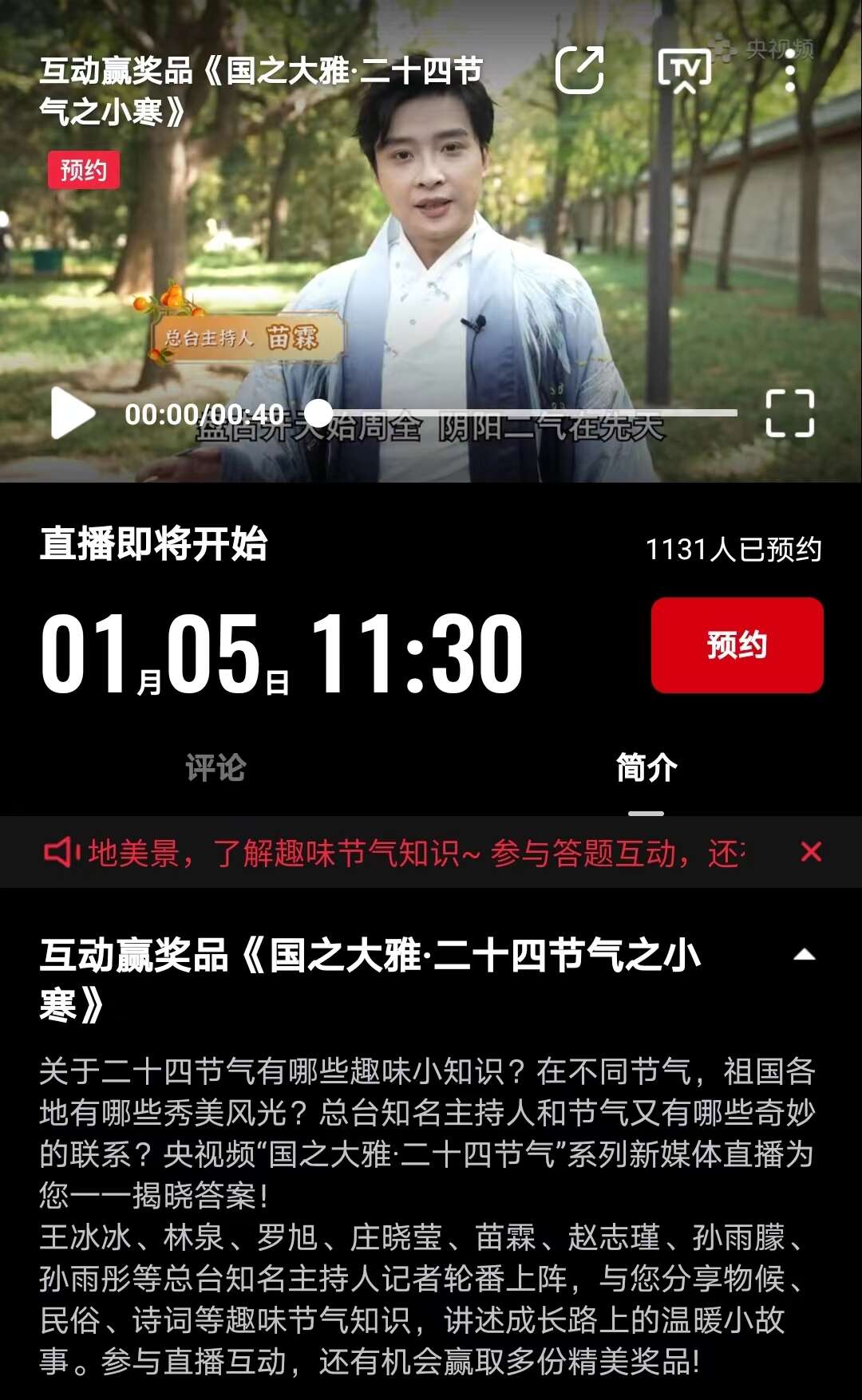Tap the red 预约 reserve button
862x1400 pixels.
737,645
